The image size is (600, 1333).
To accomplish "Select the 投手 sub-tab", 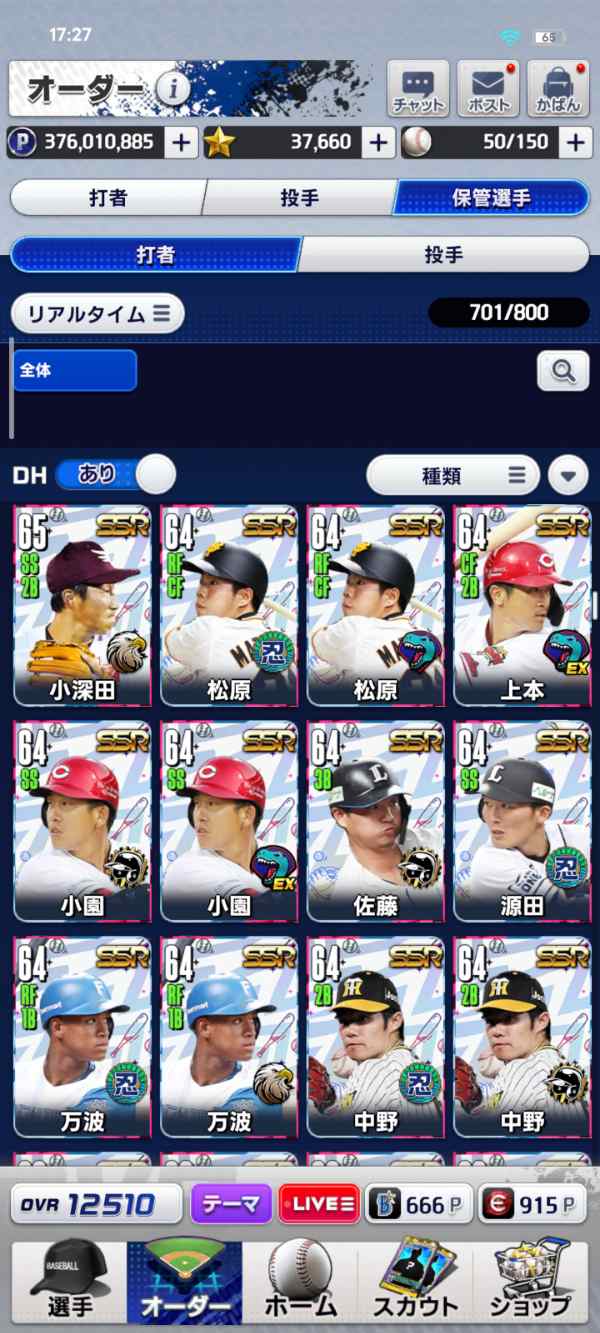I will point(443,255).
